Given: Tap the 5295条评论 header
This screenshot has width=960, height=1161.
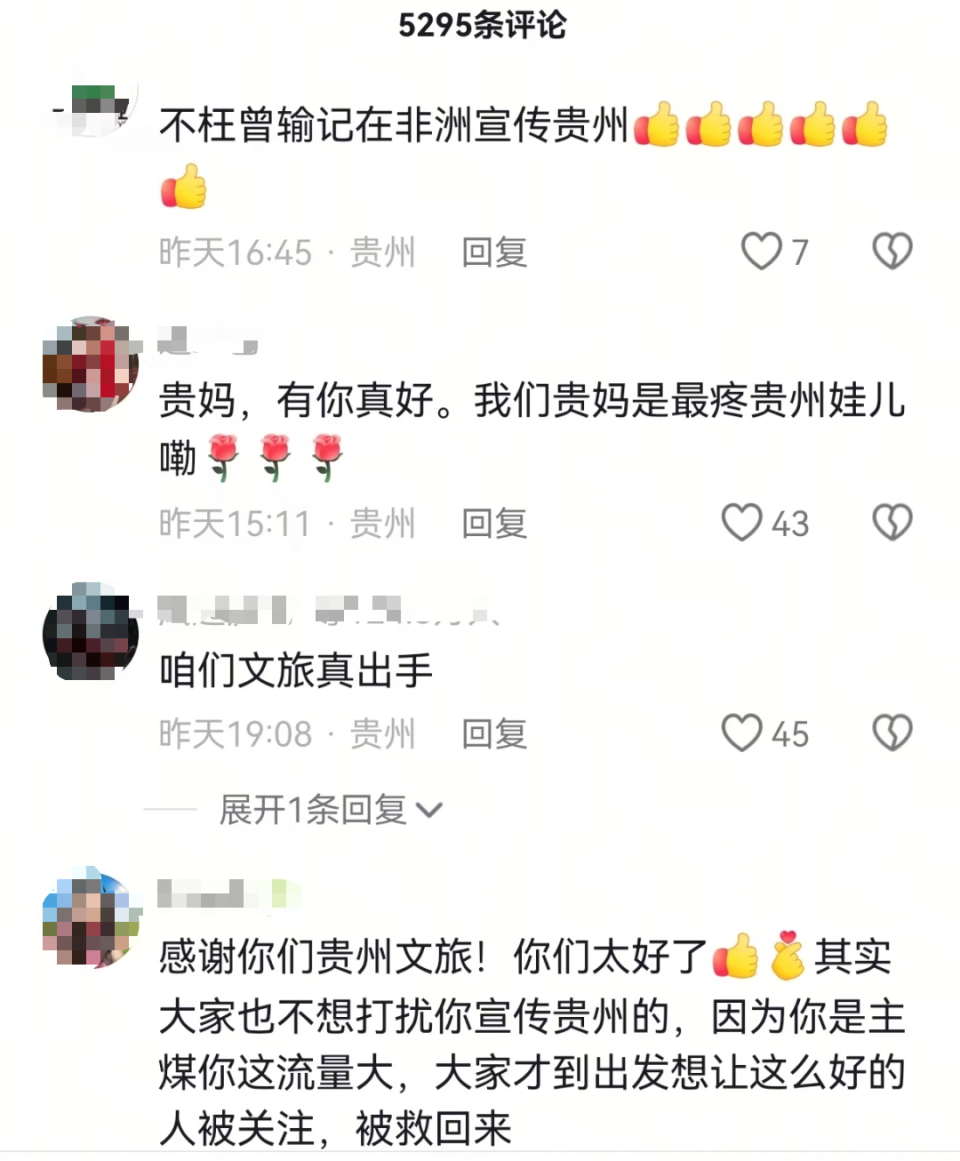Looking at the screenshot, I should [x=483, y=26].
